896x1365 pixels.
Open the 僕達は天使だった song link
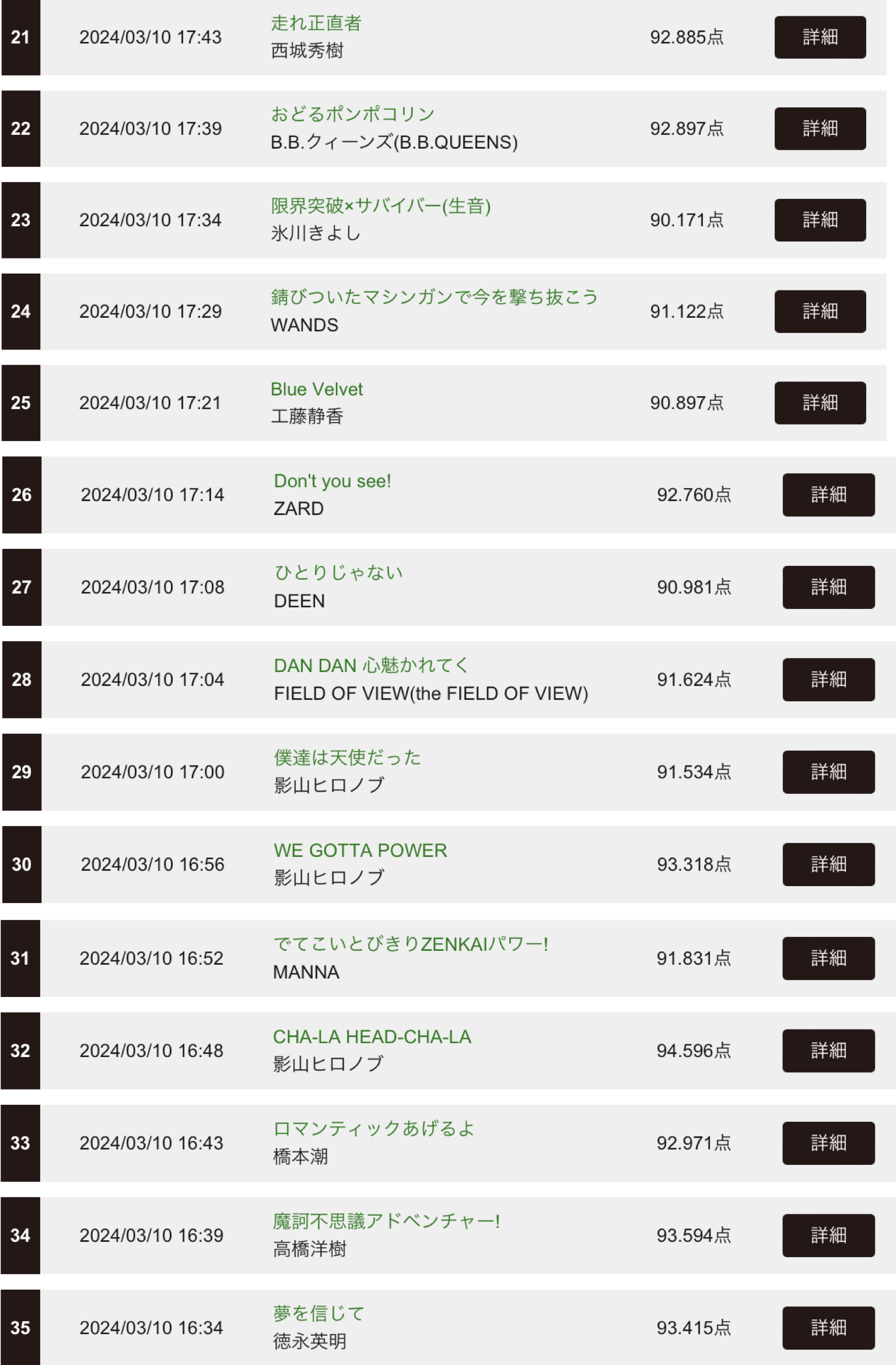coord(347,758)
